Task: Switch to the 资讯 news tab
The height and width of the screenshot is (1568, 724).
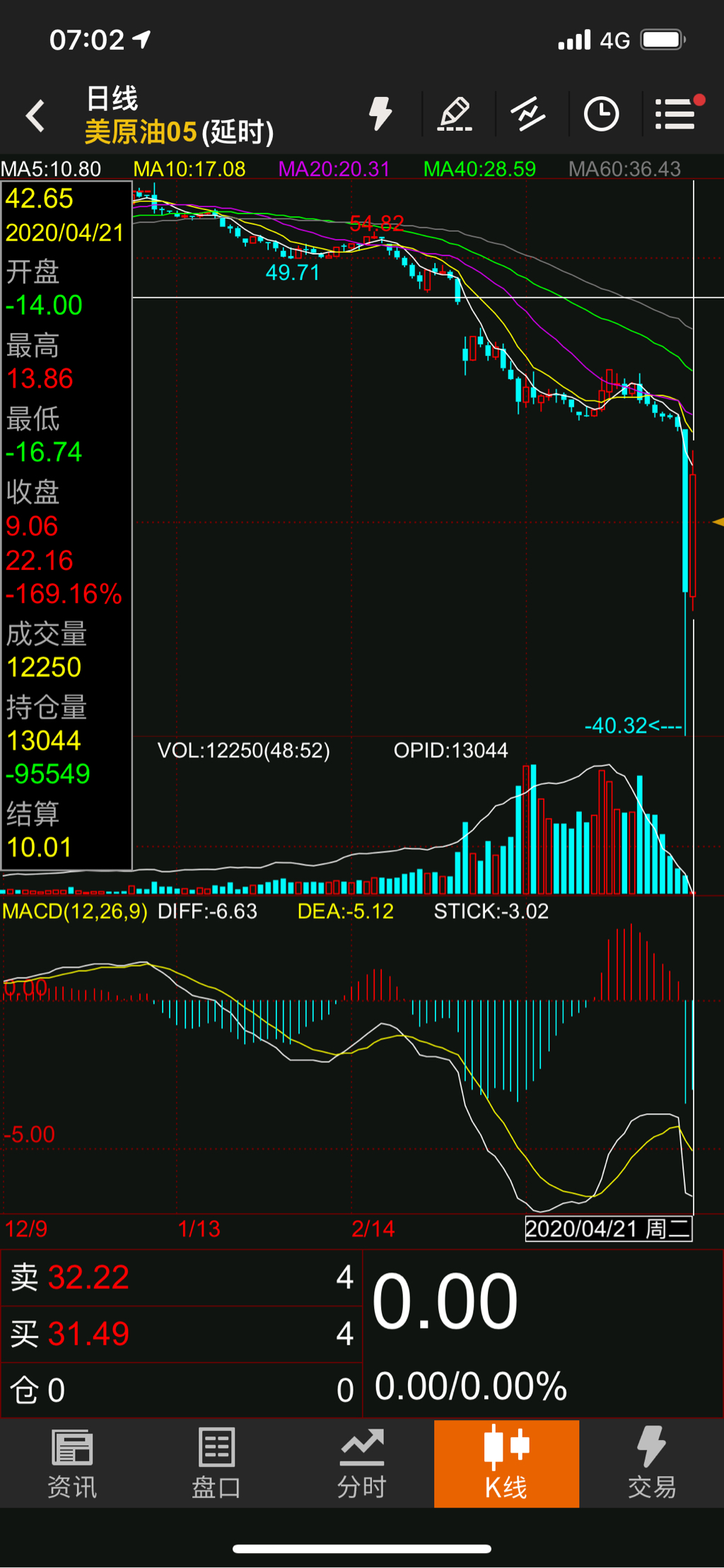Action: 72,1464
